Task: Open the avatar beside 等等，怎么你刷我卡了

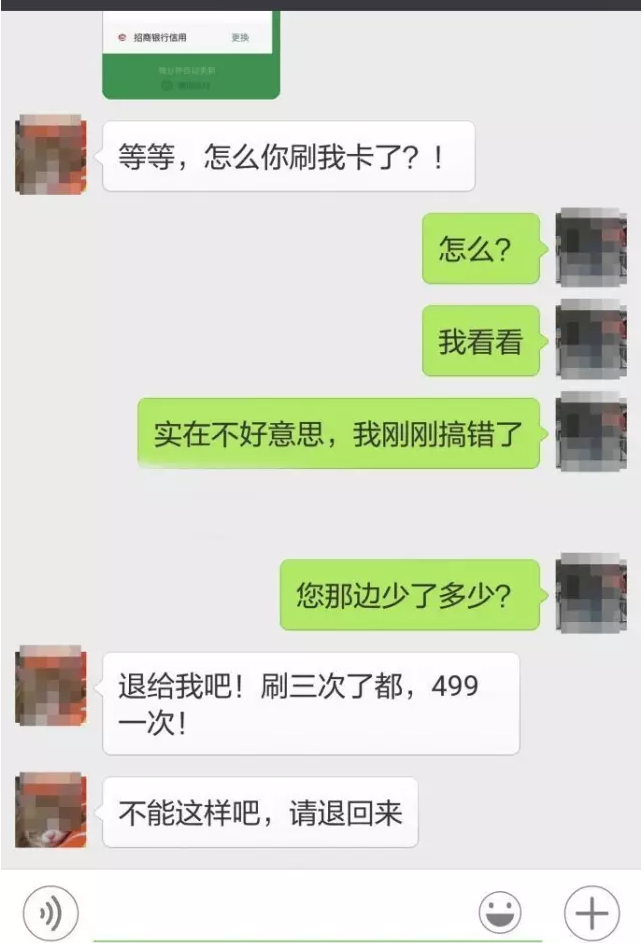Action: (51, 154)
